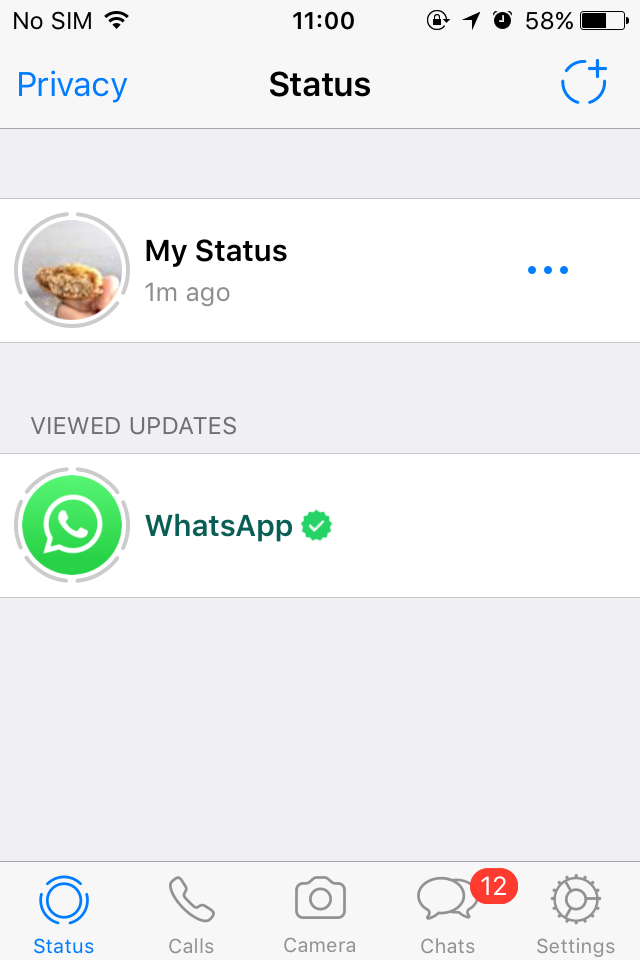Open the three-dot options for My Status
Screen dimensions: 640x960
pyautogui.click(x=547, y=270)
